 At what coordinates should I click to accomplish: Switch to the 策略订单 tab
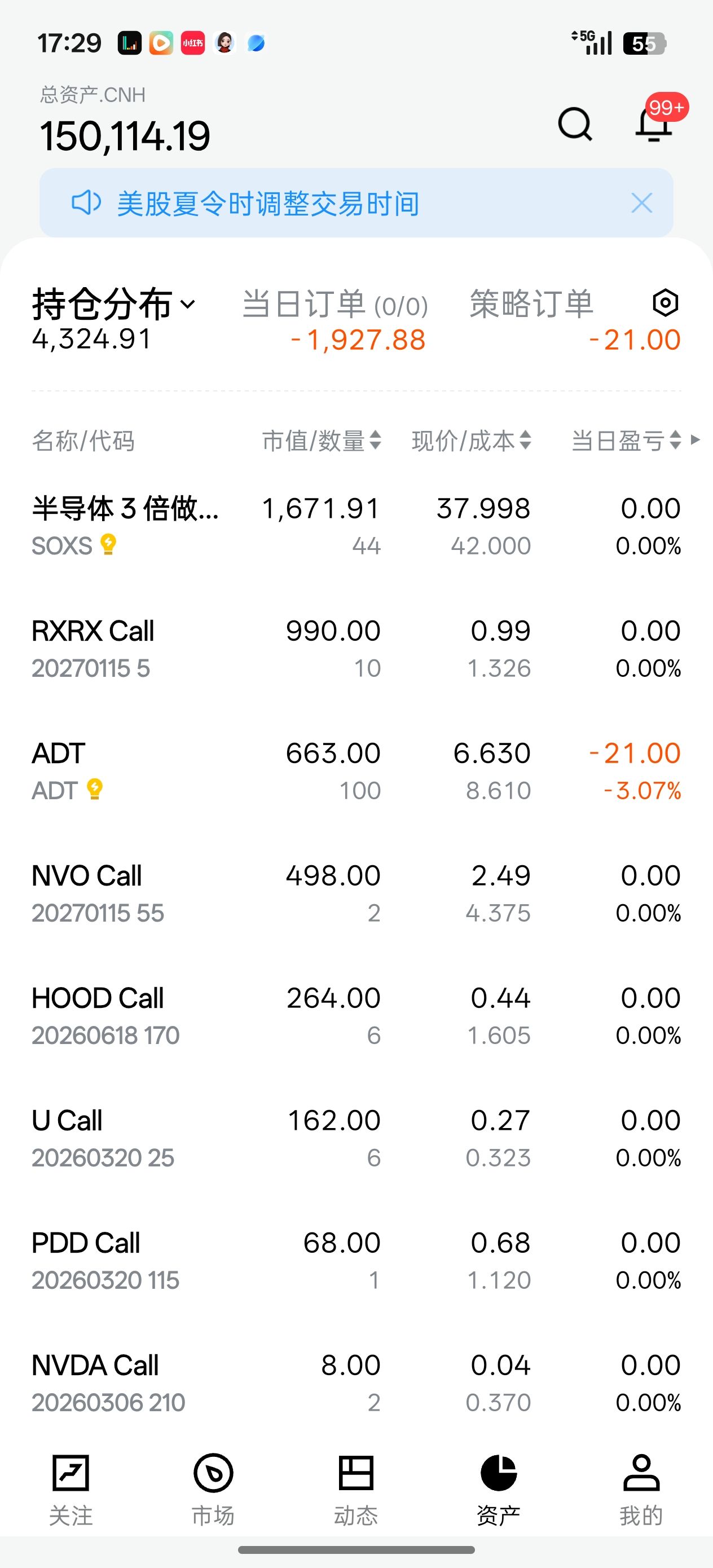click(x=531, y=304)
